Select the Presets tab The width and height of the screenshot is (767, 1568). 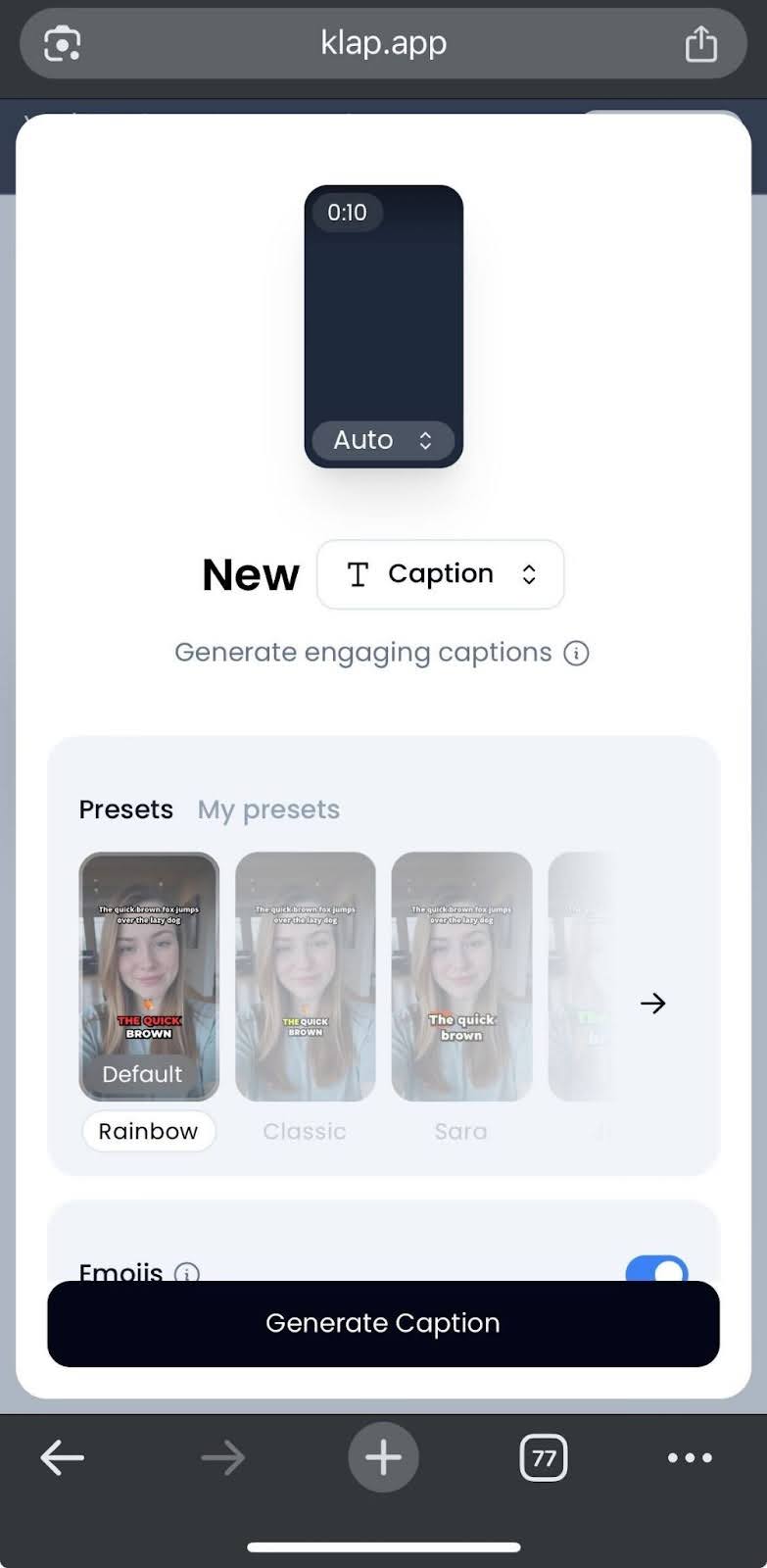[x=125, y=809]
